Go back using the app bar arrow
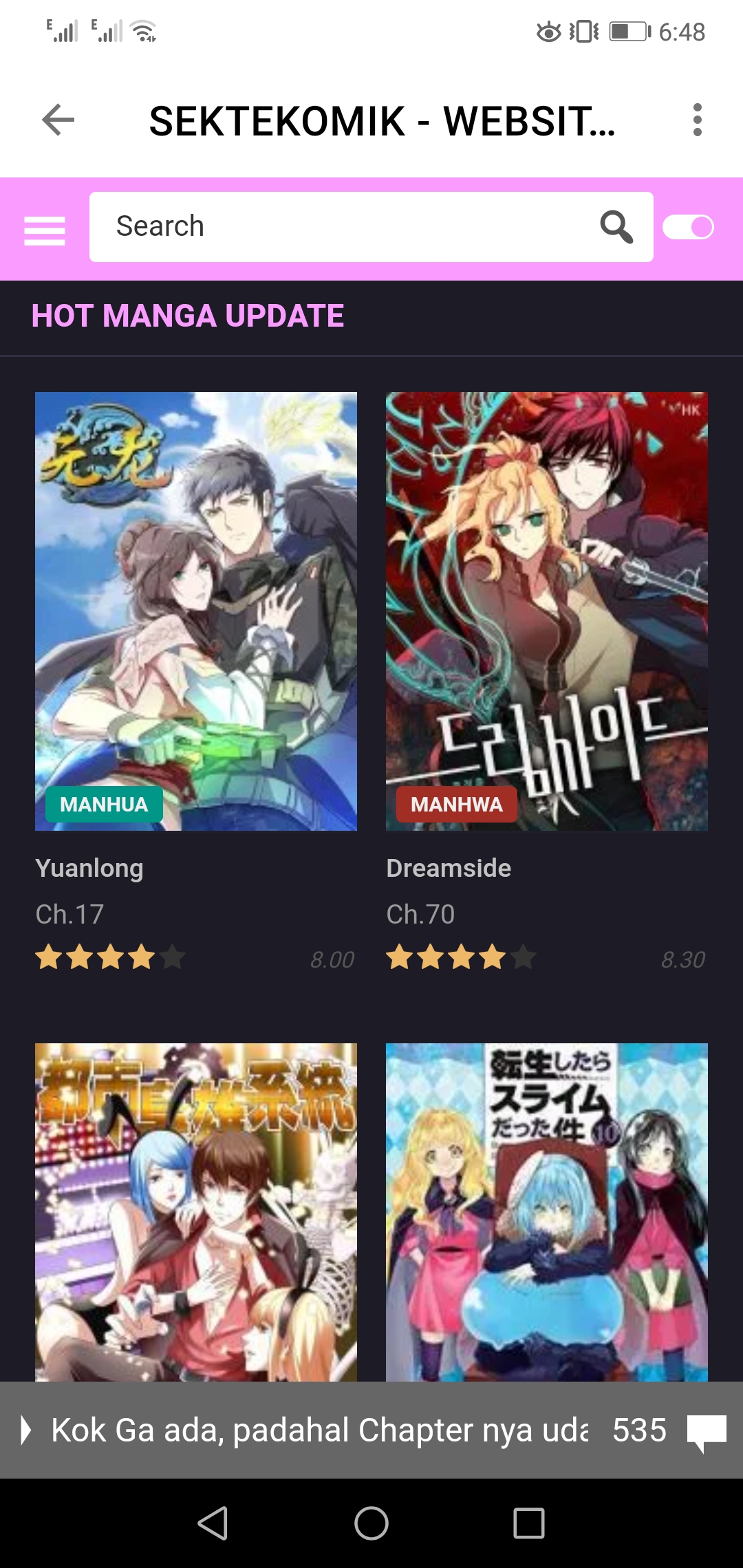This screenshot has width=743, height=1568. [x=58, y=120]
